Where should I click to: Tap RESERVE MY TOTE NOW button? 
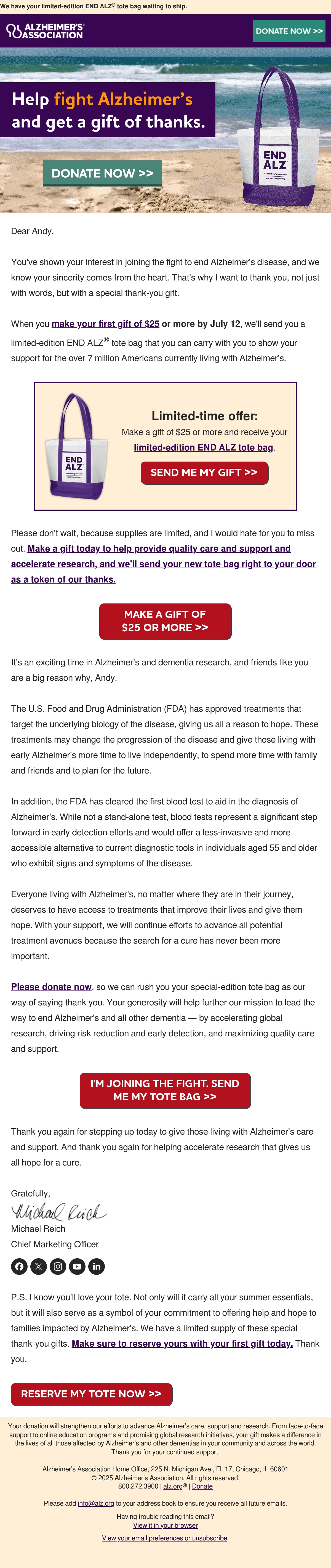tap(92, 1394)
